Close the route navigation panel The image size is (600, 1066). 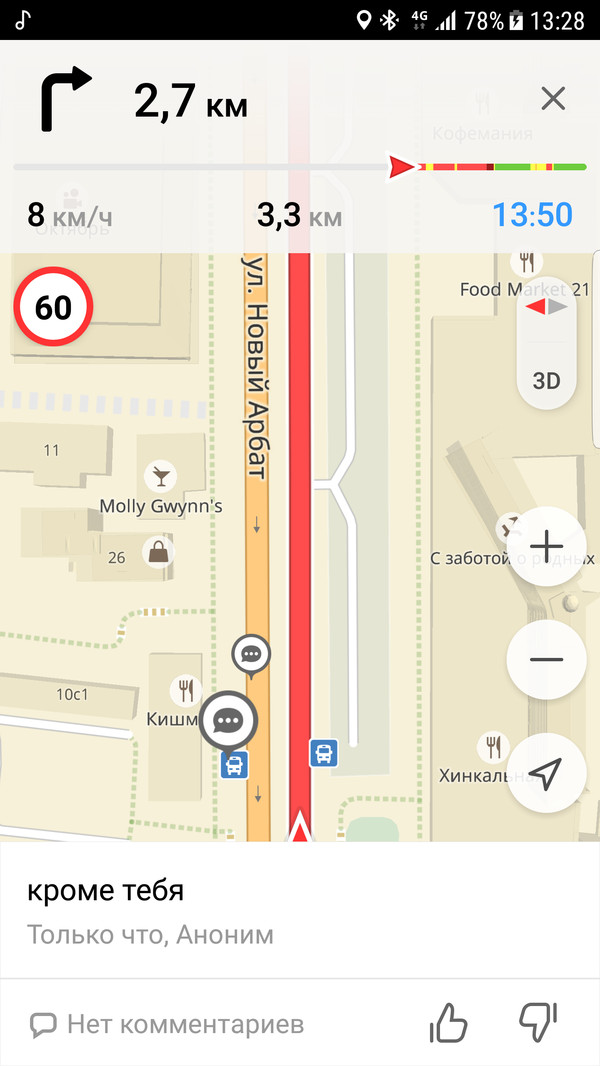click(552, 98)
